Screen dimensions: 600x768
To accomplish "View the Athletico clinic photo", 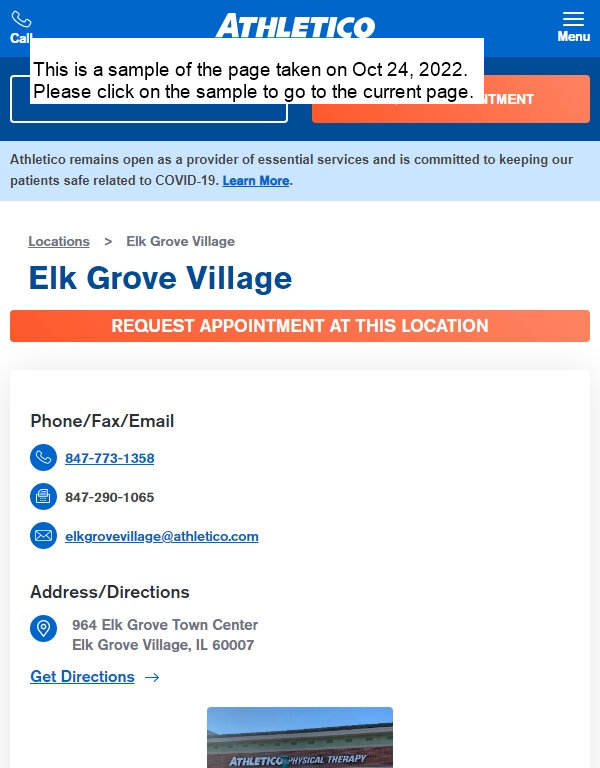I will tap(299, 738).
